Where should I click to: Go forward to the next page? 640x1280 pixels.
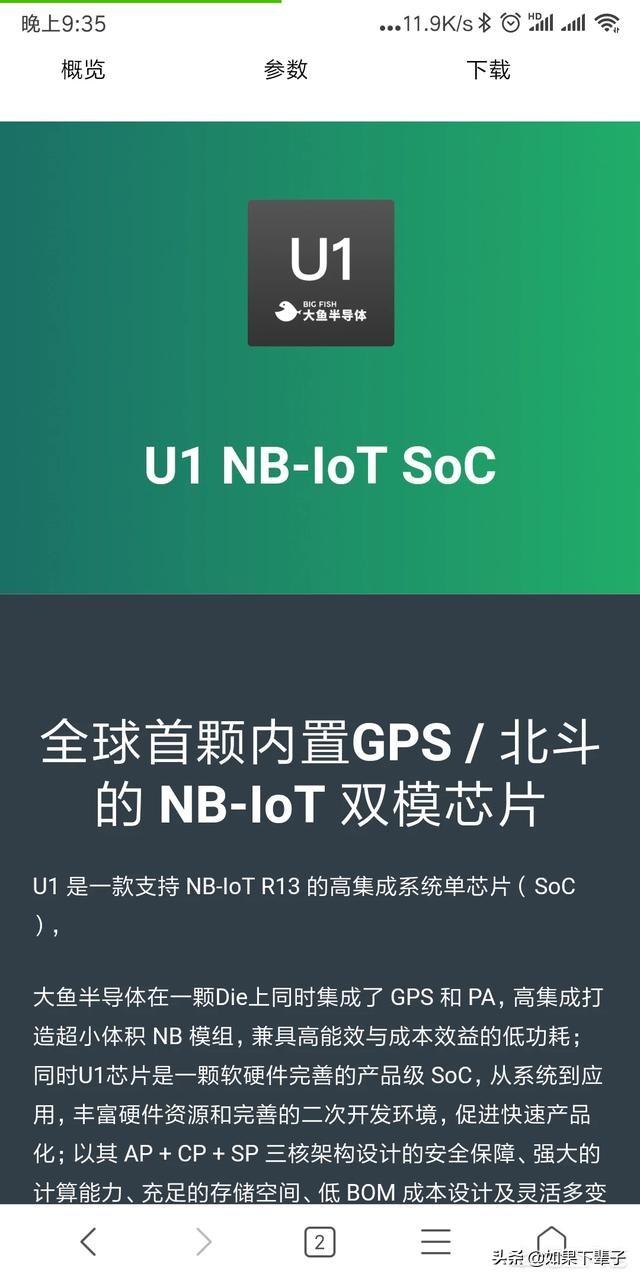point(204,1242)
